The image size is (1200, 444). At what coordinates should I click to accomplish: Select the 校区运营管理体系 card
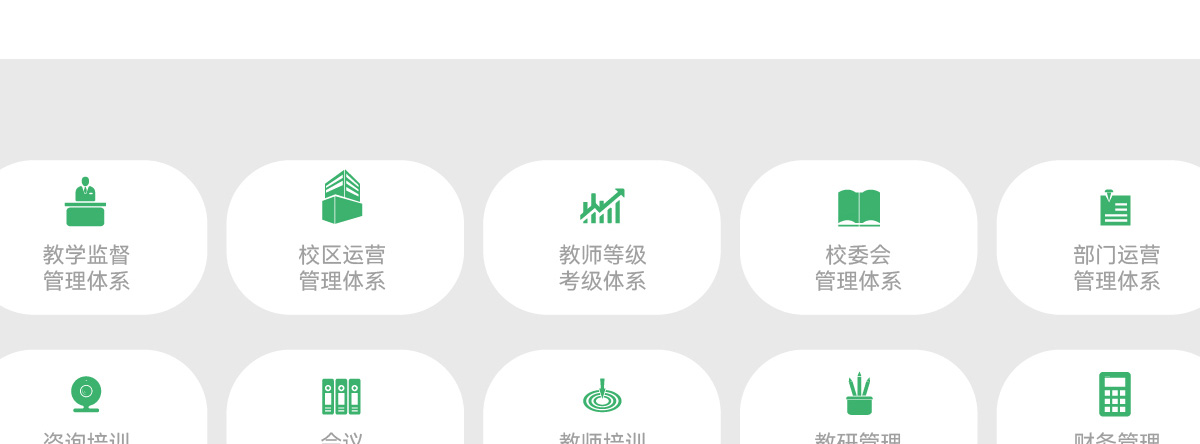(x=343, y=237)
